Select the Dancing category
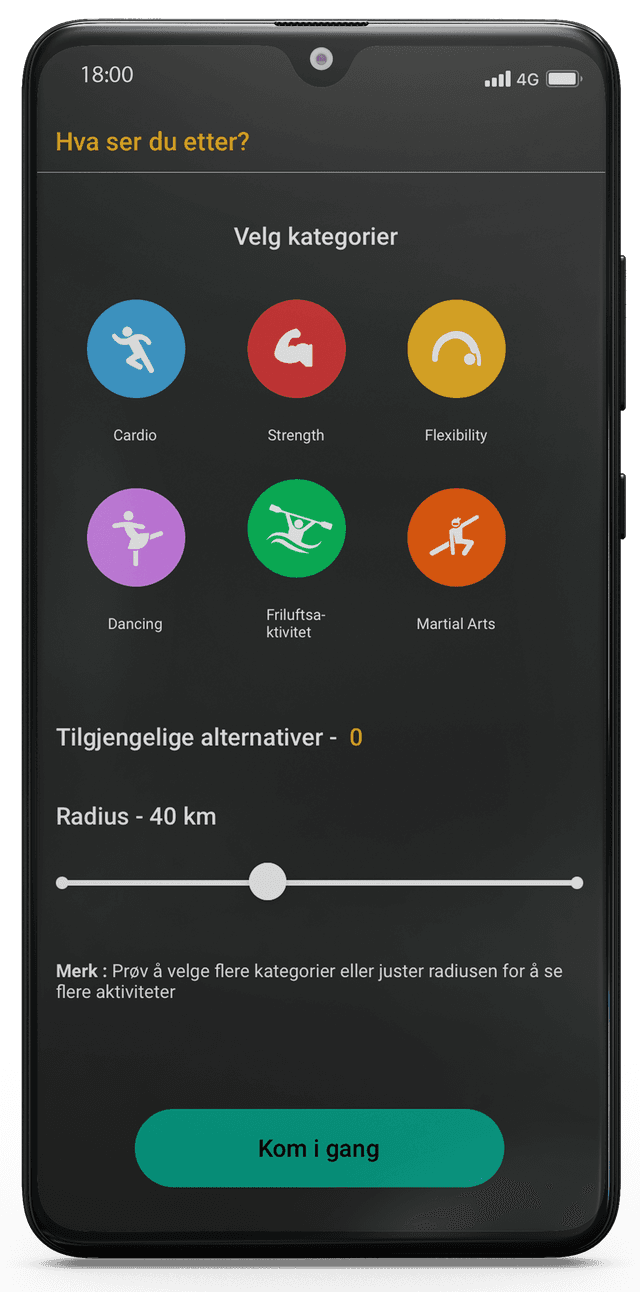640x1292 pixels. (x=136, y=537)
